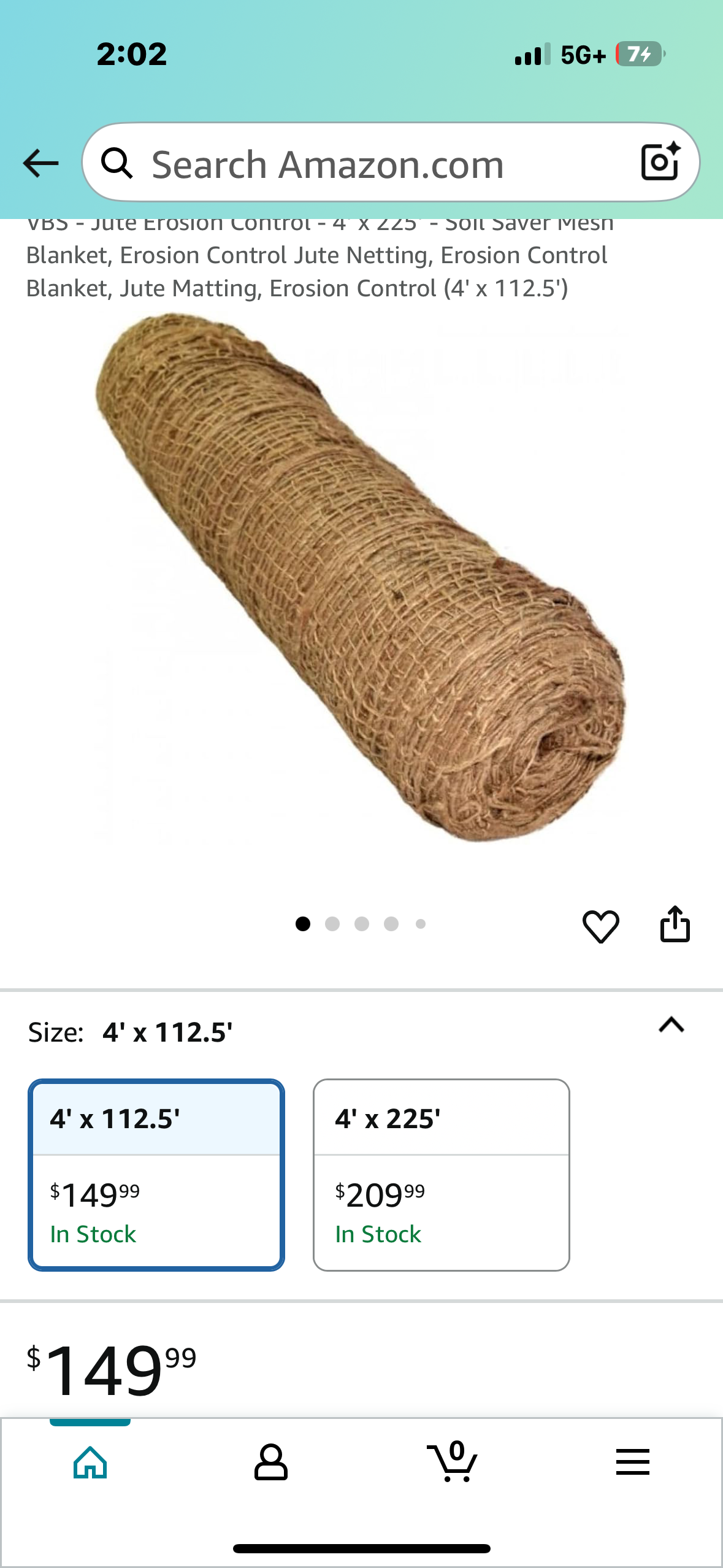
Task: Go back using the arrow icon
Action: pyautogui.click(x=40, y=163)
